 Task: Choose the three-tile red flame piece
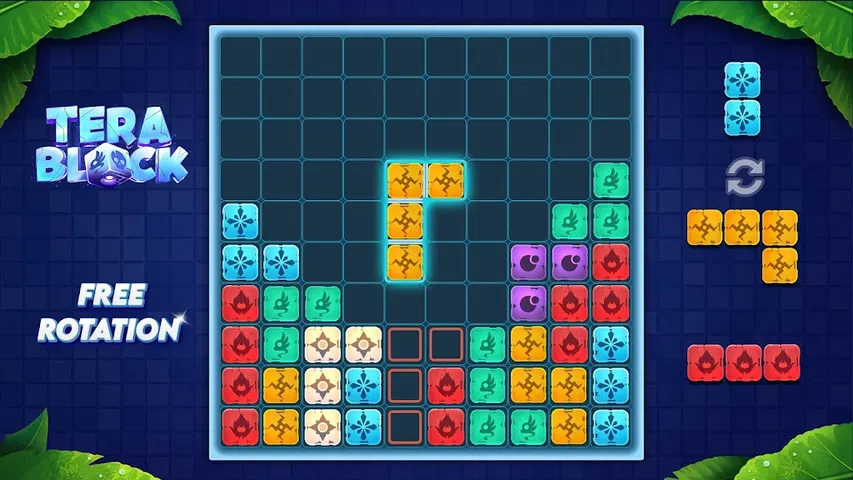[743, 362]
